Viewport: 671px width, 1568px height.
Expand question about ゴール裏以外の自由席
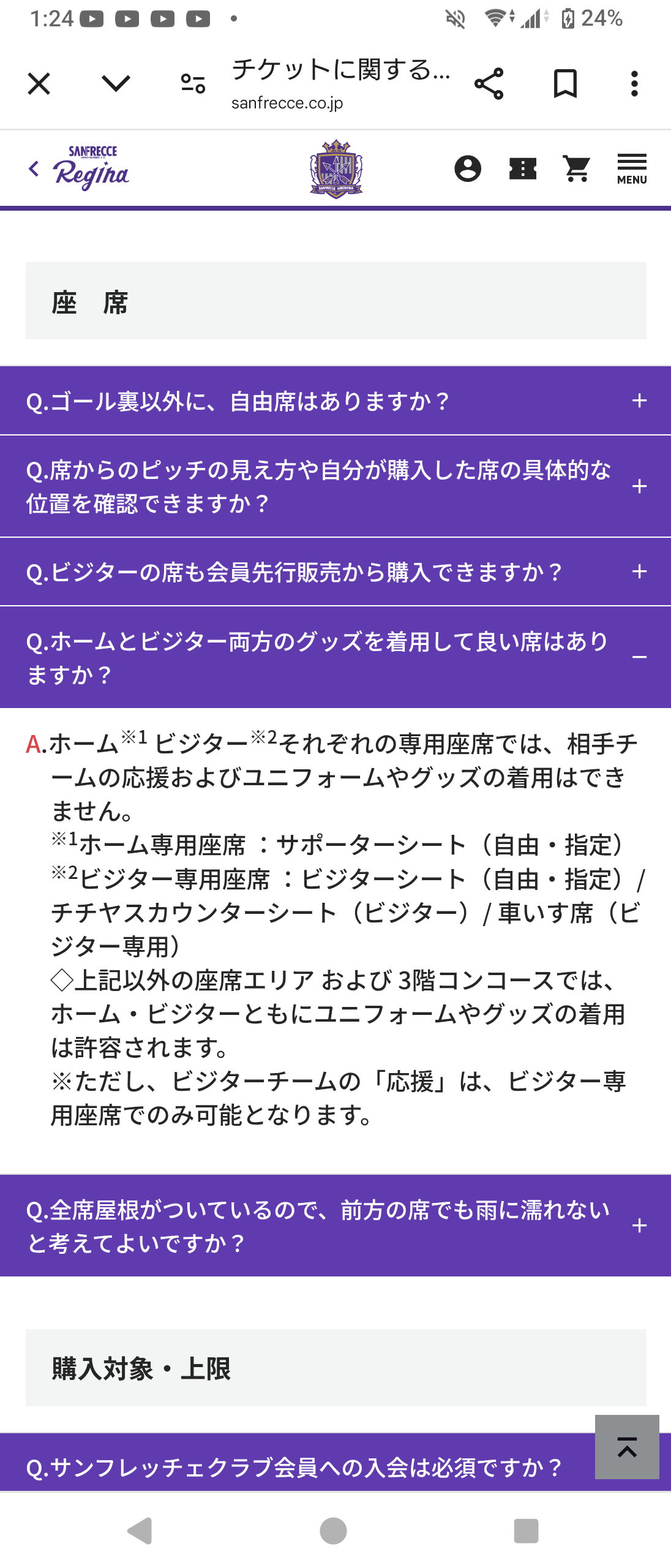click(335, 401)
